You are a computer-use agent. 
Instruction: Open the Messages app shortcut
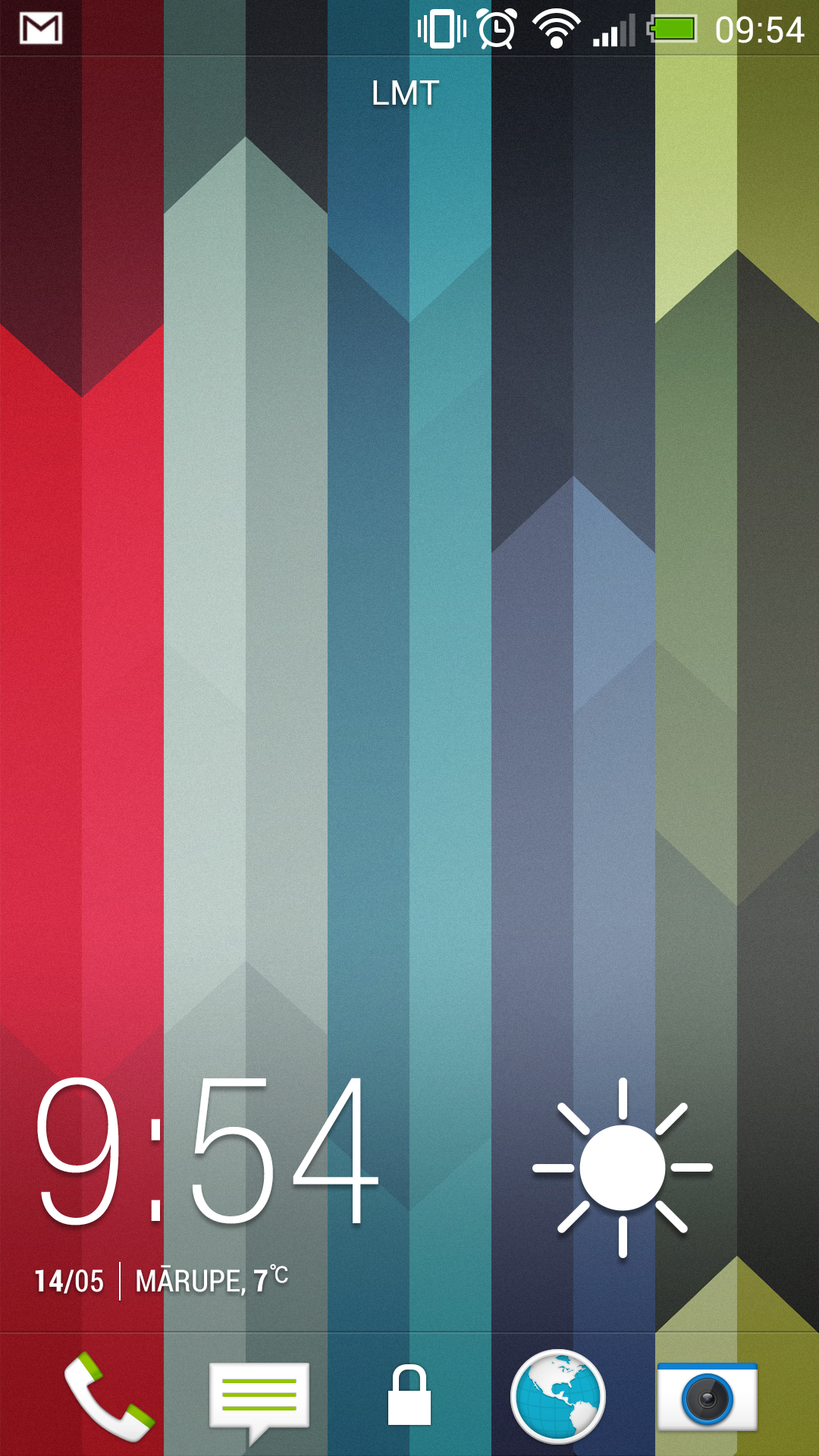pos(259,1397)
